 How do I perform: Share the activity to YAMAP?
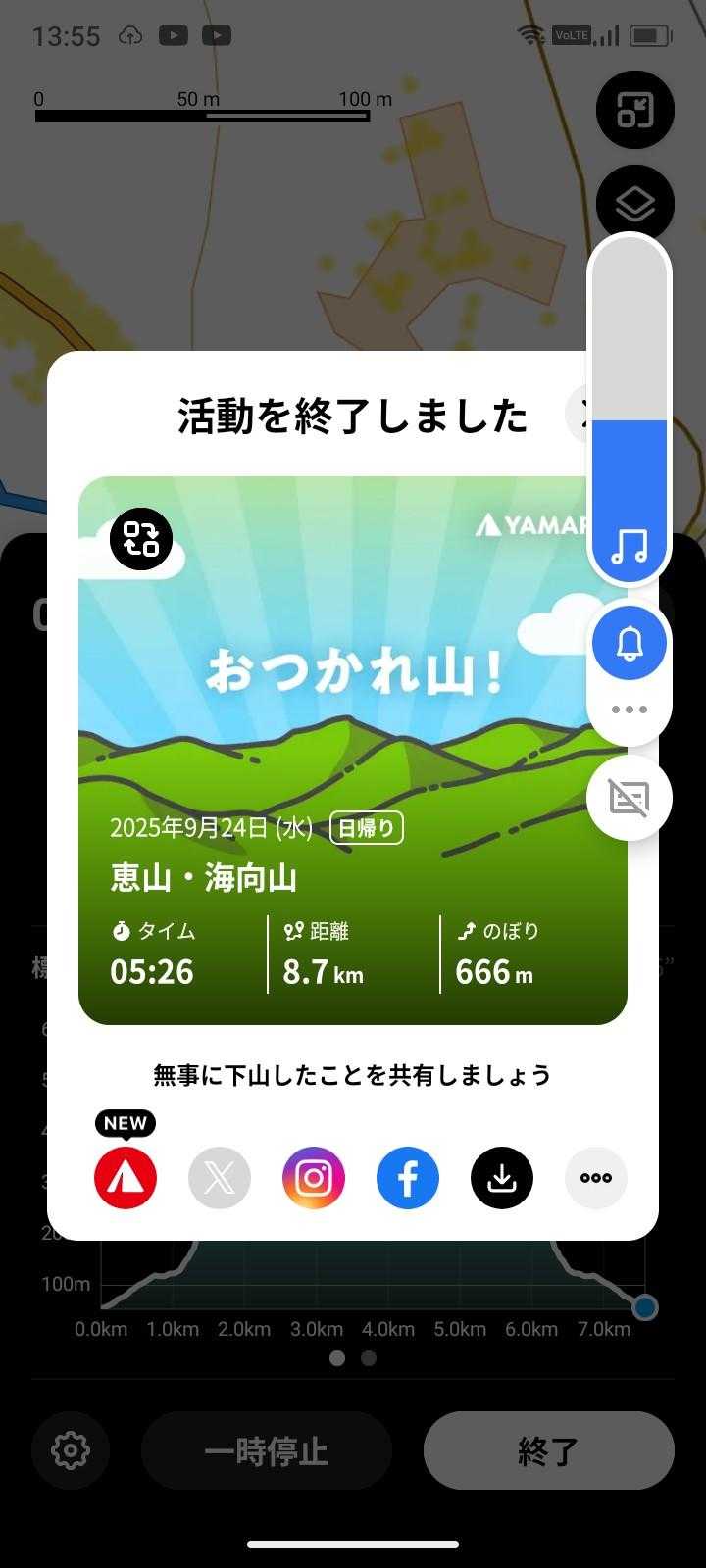tap(126, 1177)
